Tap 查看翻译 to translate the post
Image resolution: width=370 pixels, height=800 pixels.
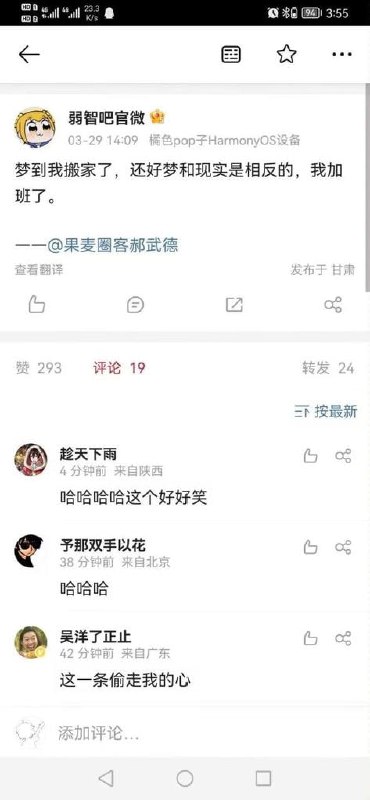coord(39,270)
